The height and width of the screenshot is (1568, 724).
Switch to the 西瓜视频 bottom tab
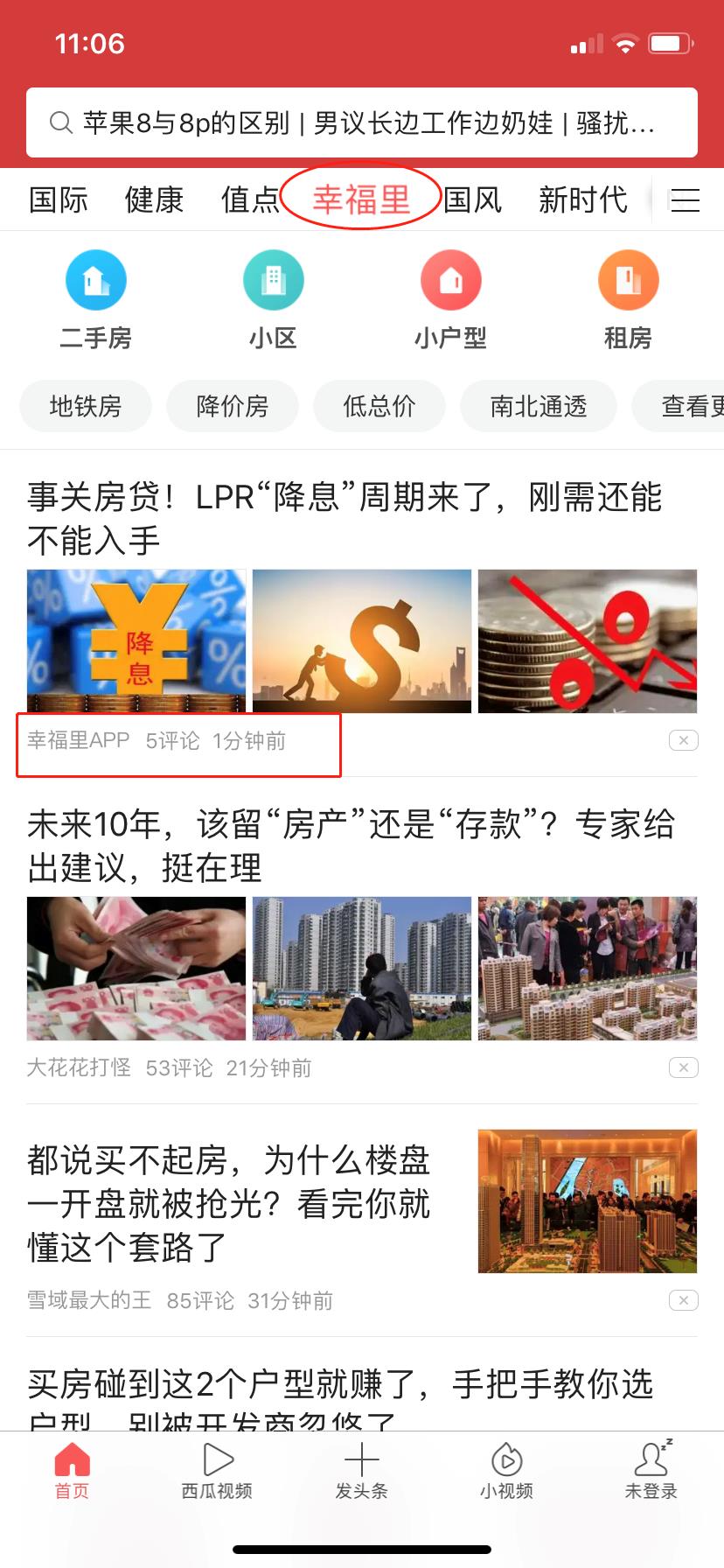tap(217, 1471)
